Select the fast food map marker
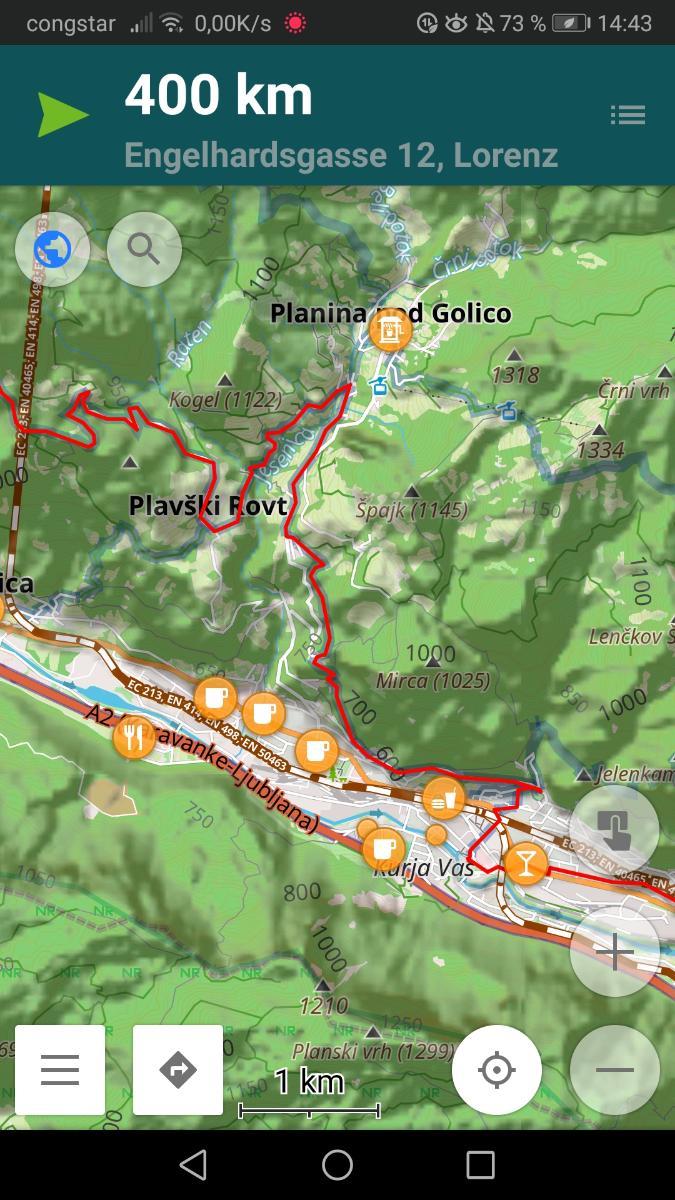 pos(443,799)
